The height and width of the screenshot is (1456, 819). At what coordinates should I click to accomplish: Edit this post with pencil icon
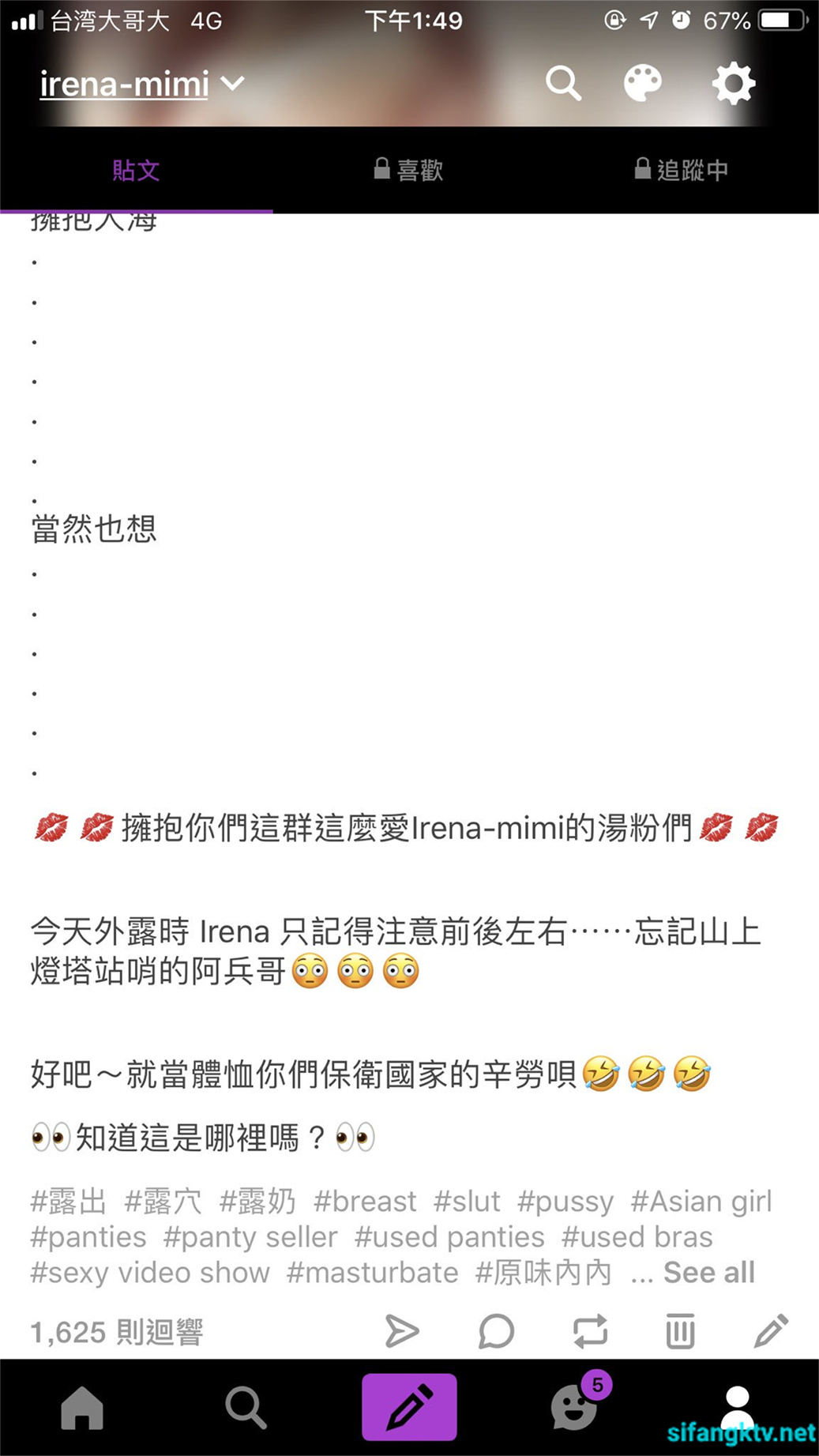coord(771,1331)
